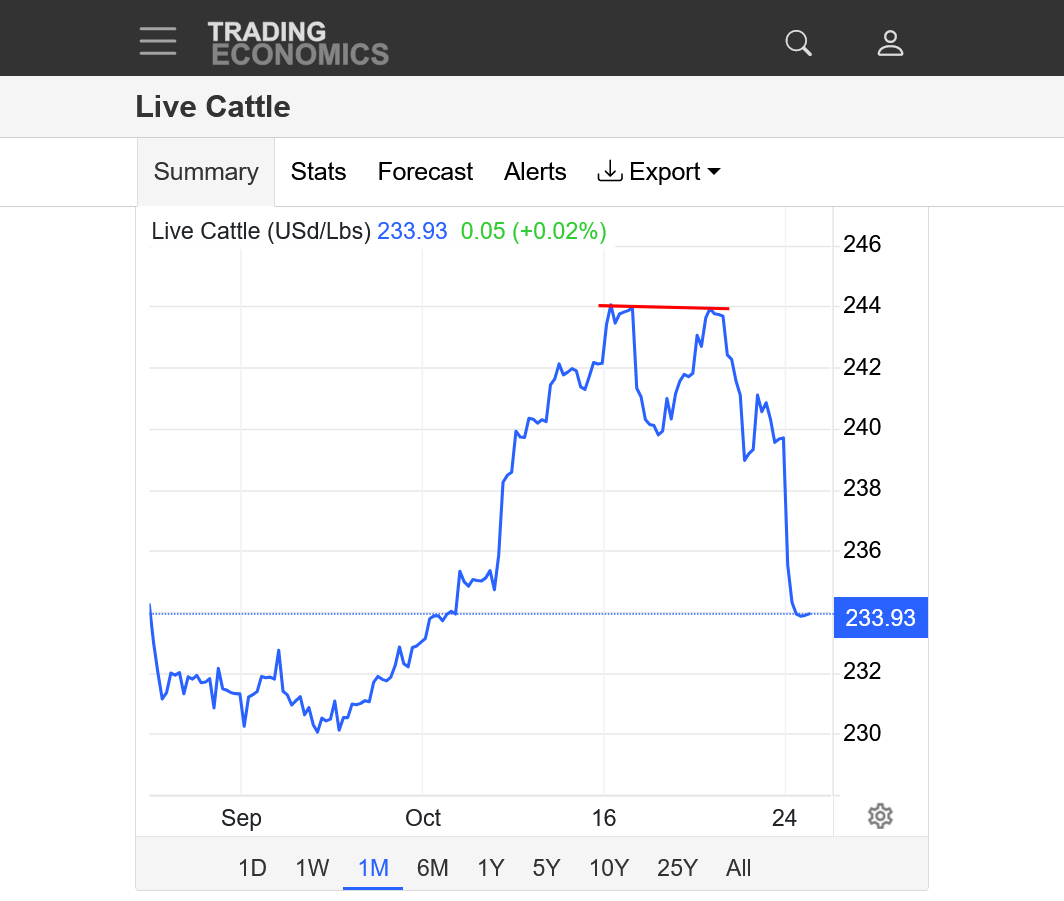Switch to the Summary tab
This screenshot has width=1064, height=901.
point(206,172)
